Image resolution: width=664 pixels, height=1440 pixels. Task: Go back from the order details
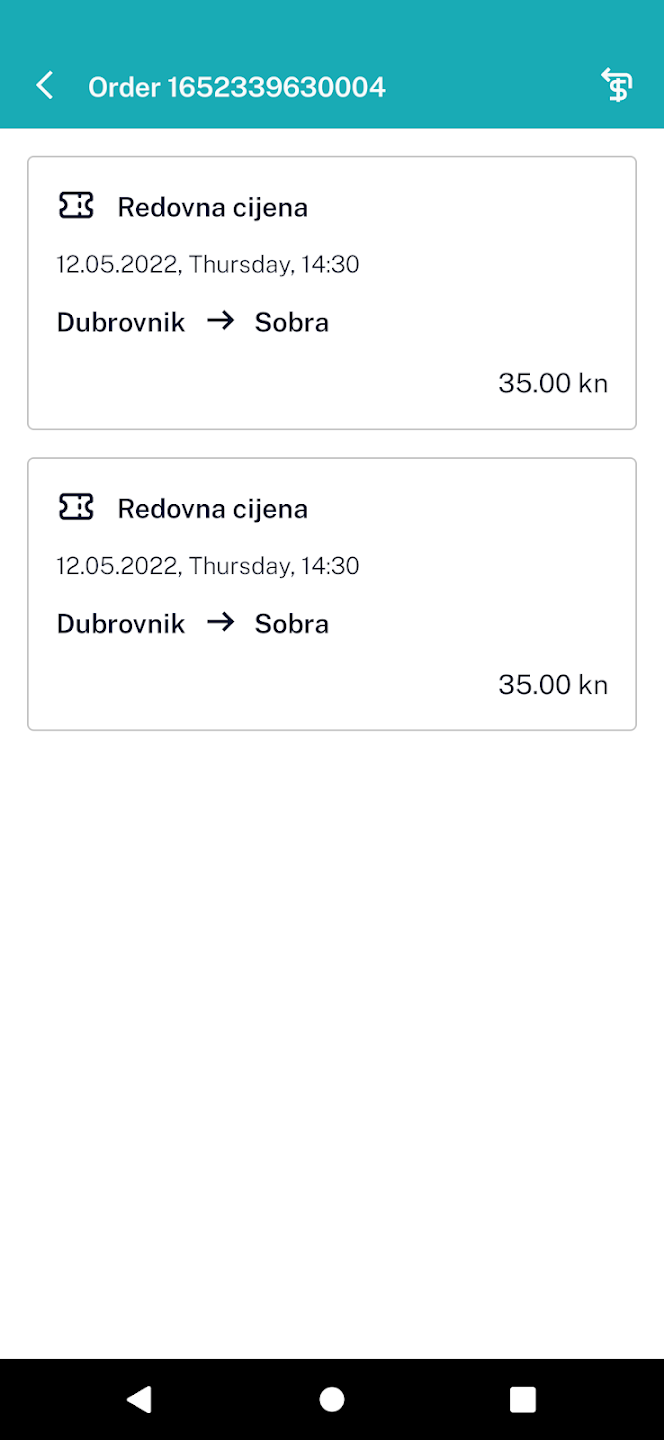(44, 86)
